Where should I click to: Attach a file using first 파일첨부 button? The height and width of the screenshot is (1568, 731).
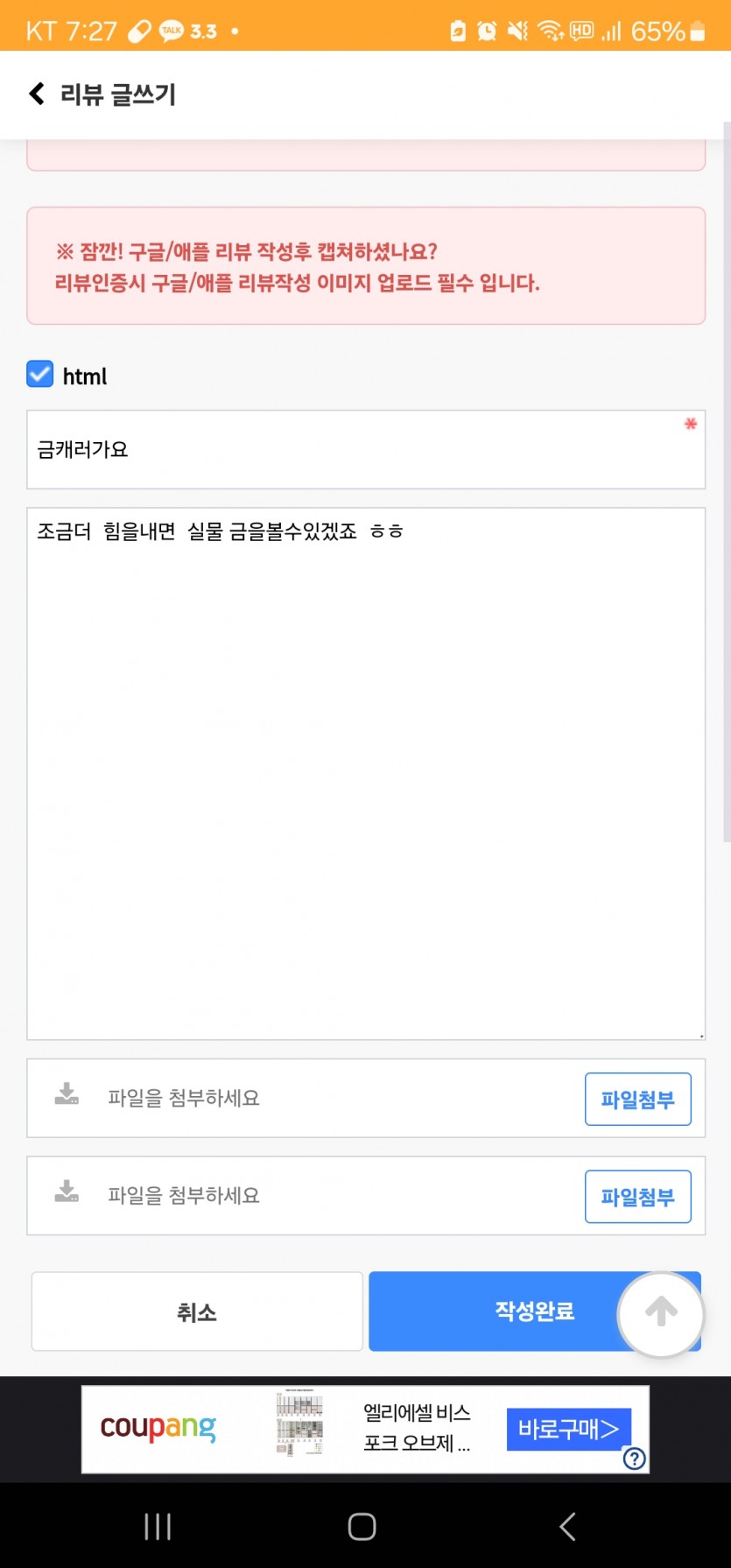(x=637, y=1099)
